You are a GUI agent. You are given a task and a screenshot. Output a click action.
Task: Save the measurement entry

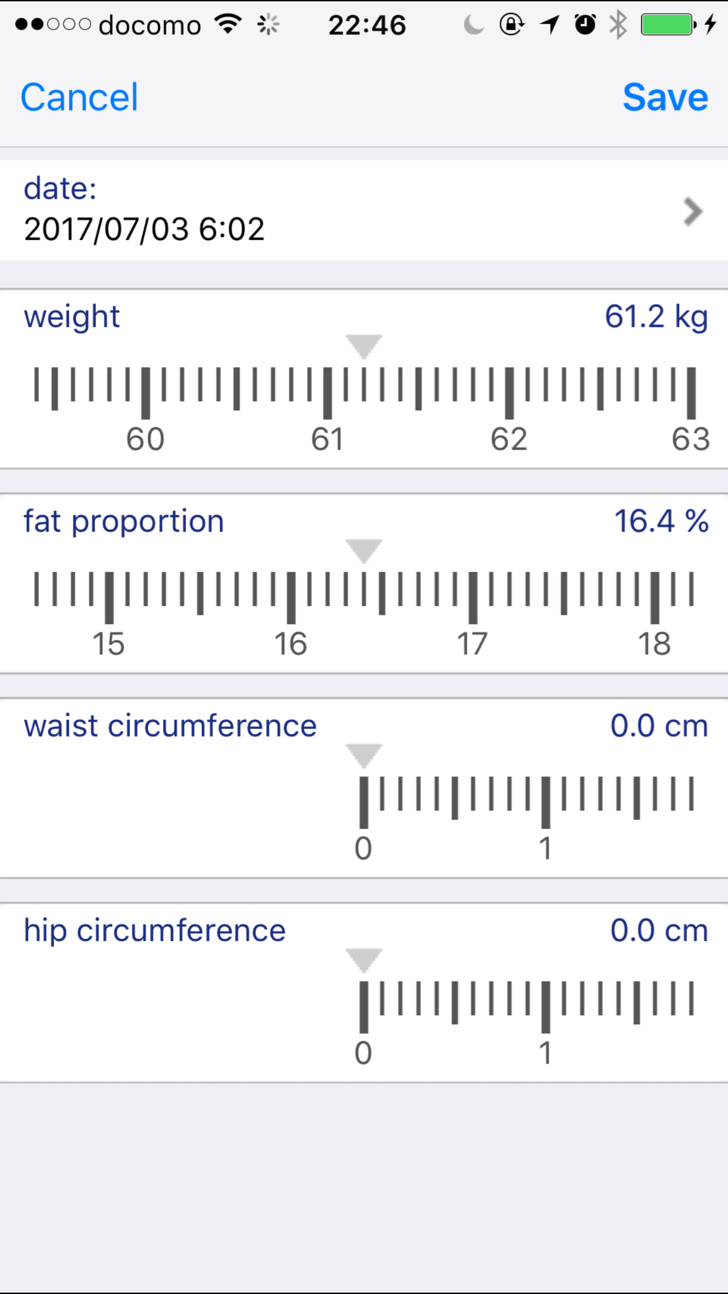click(665, 97)
